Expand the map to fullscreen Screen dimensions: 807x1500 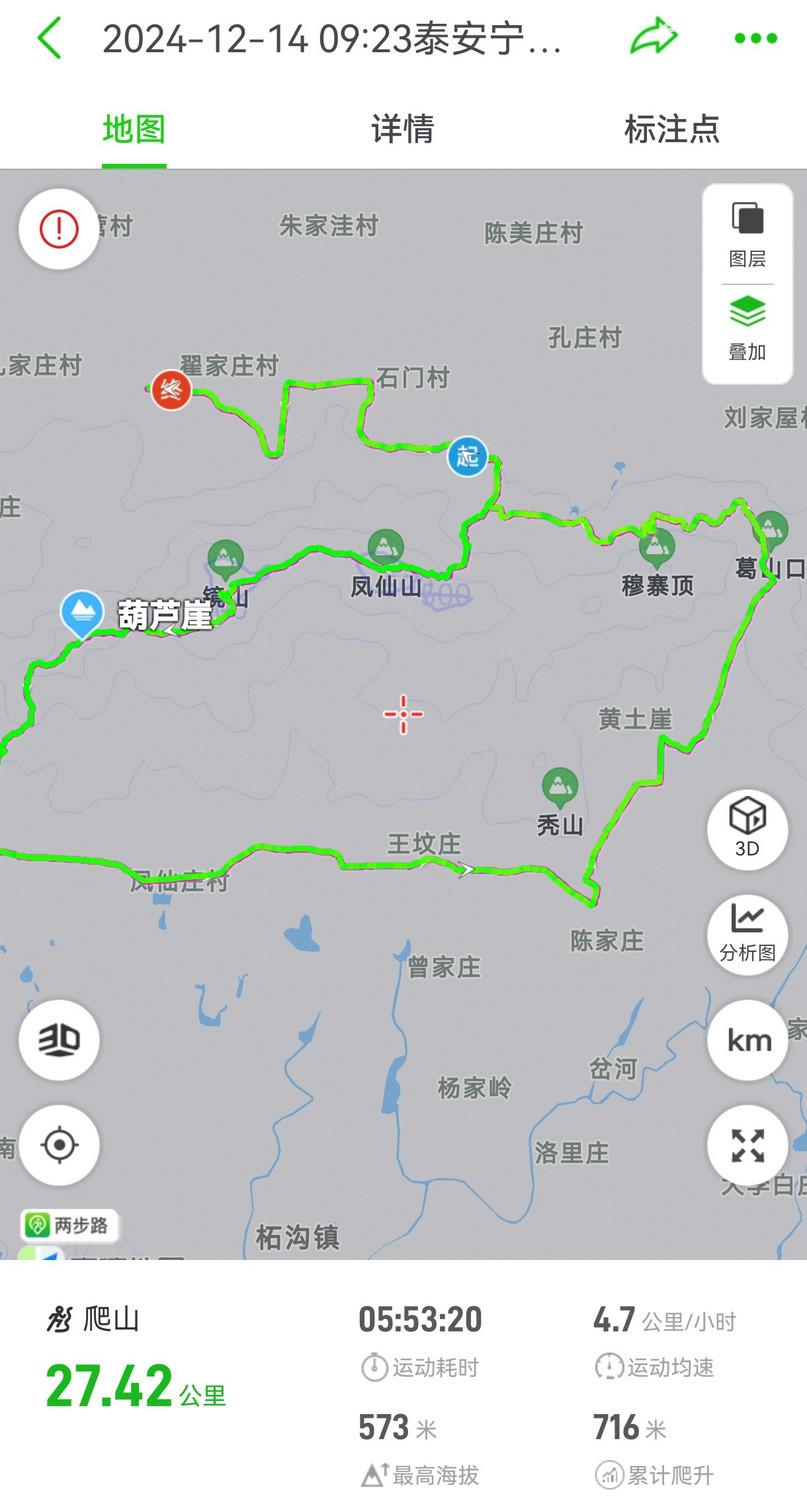click(x=747, y=1145)
